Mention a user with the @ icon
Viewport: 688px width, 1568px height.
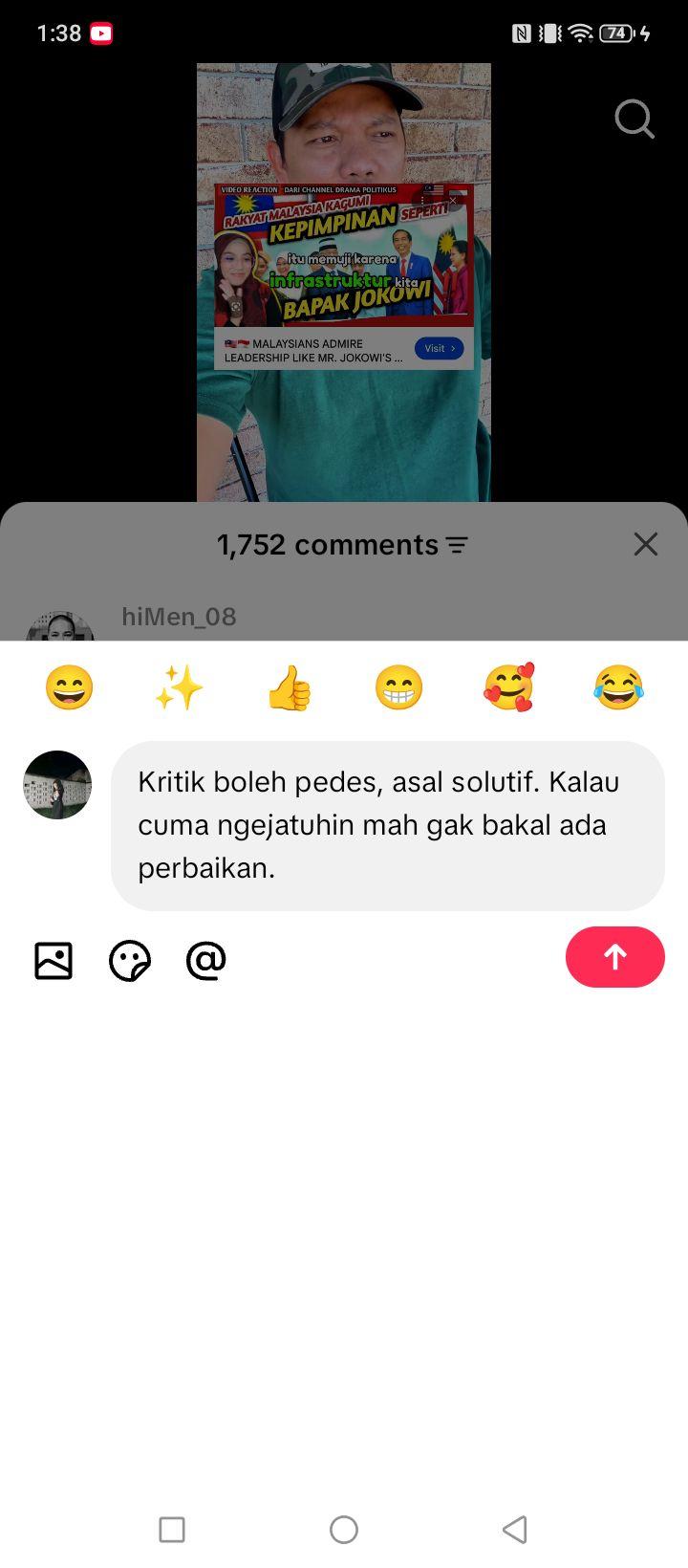click(x=206, y=960)
